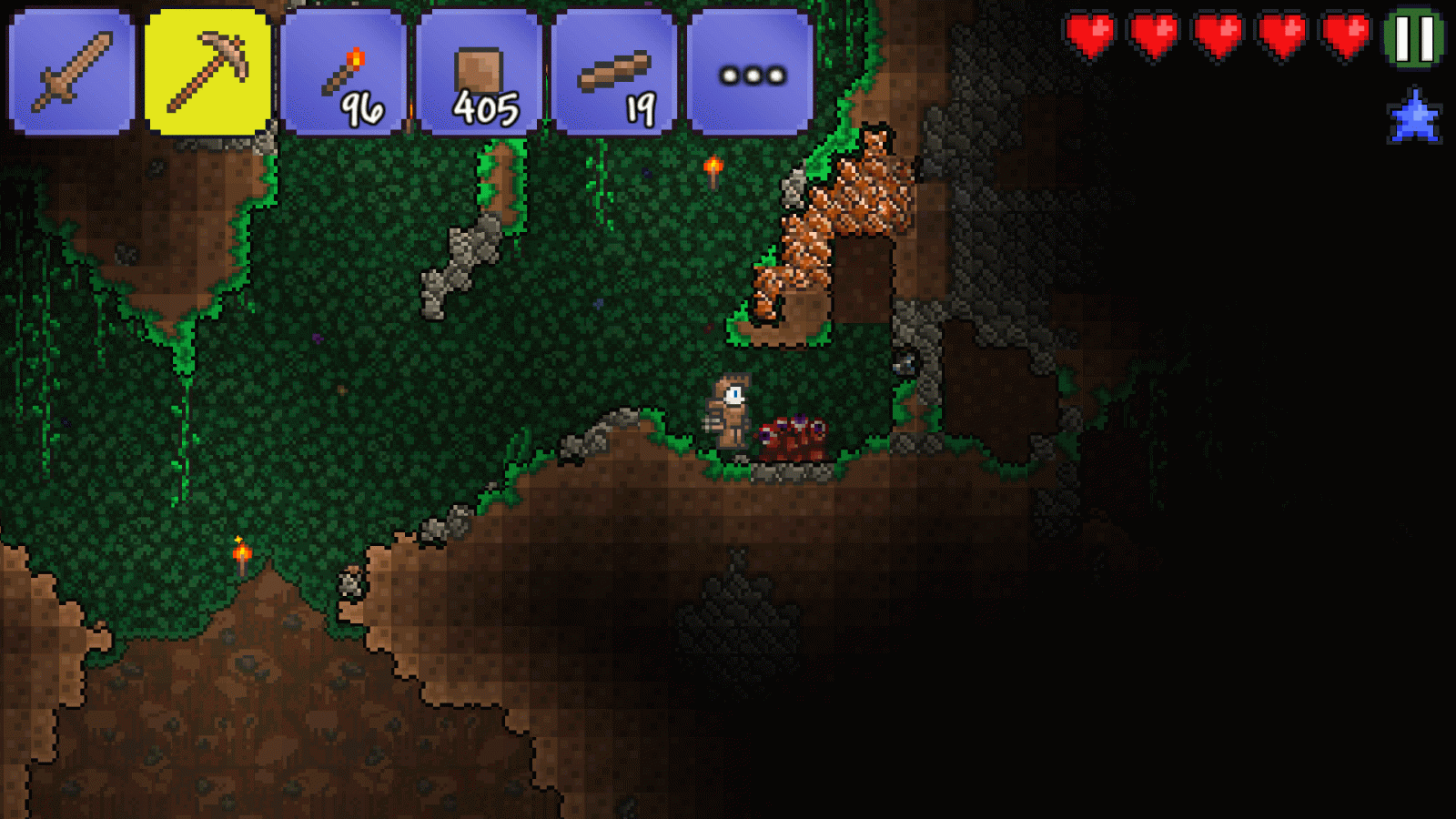Screen dimensions: 1456x819
Task: Select the torch slot with 96
Action: click(x=344, y=73)
